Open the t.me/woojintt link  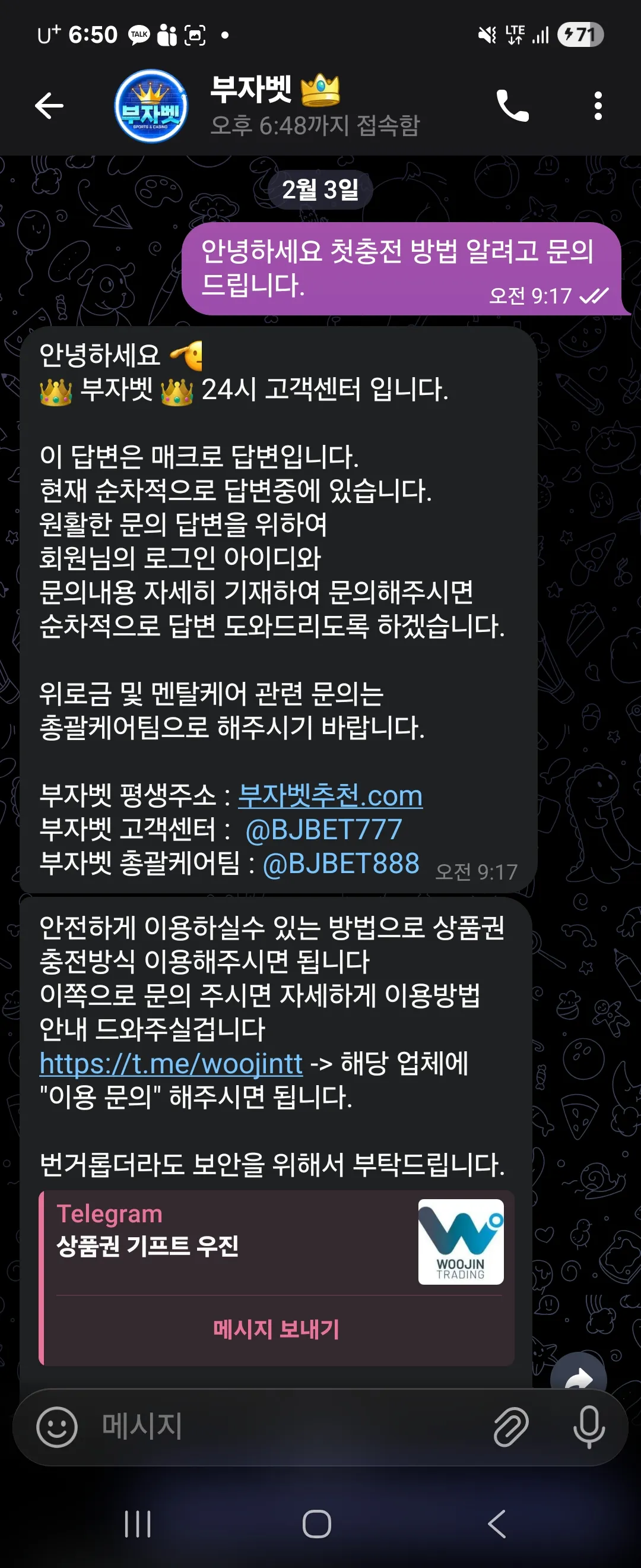tap(171, 1063)
